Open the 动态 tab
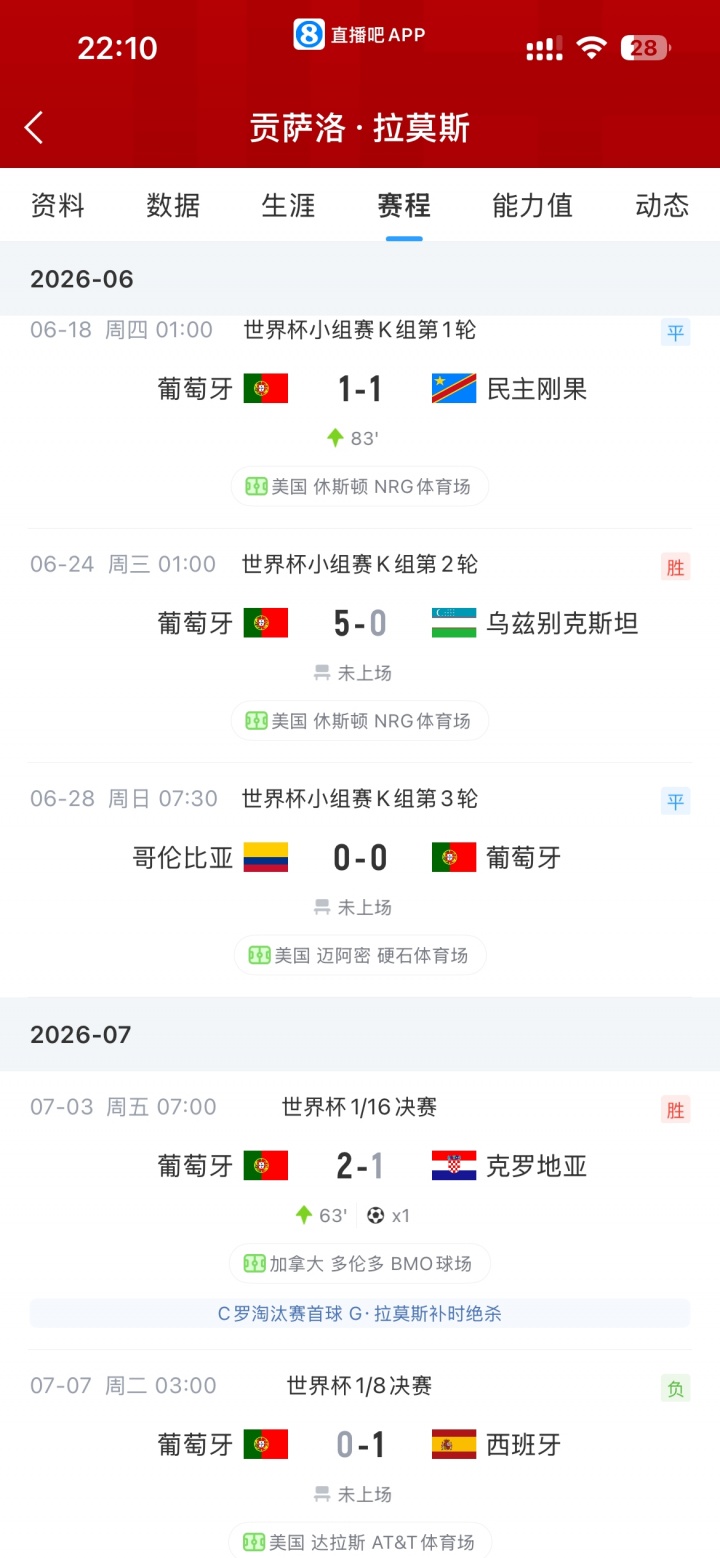 point(662,205)
